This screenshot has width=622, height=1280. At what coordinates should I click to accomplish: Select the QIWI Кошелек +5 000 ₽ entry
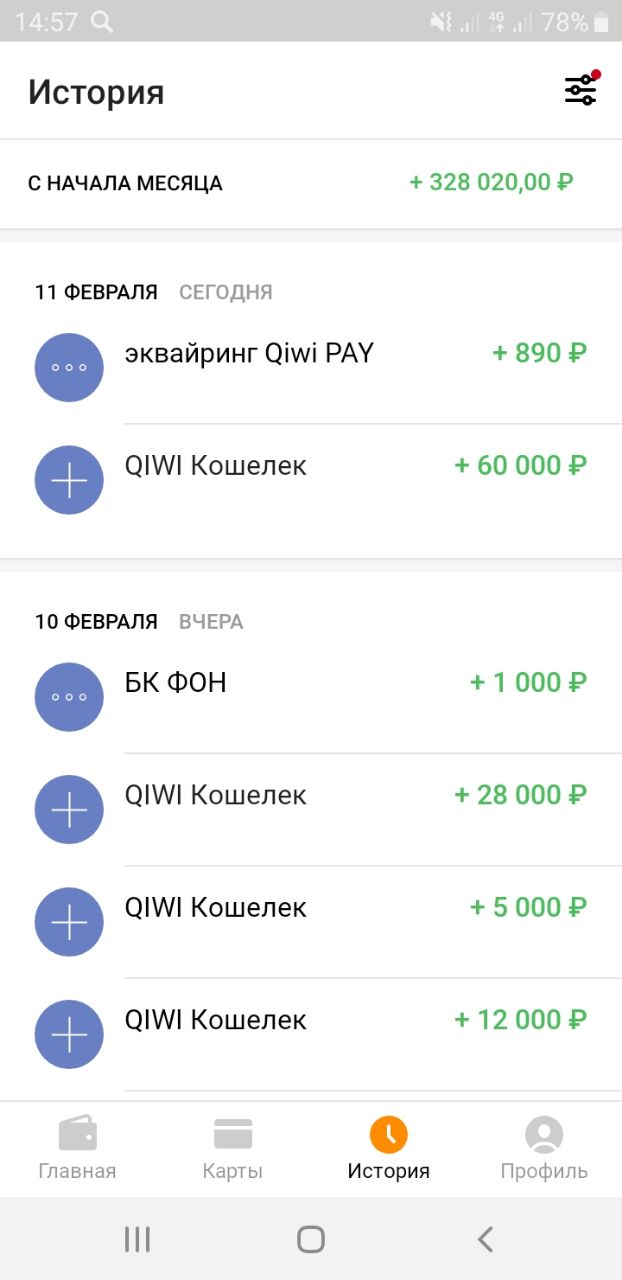coord(311,922)
